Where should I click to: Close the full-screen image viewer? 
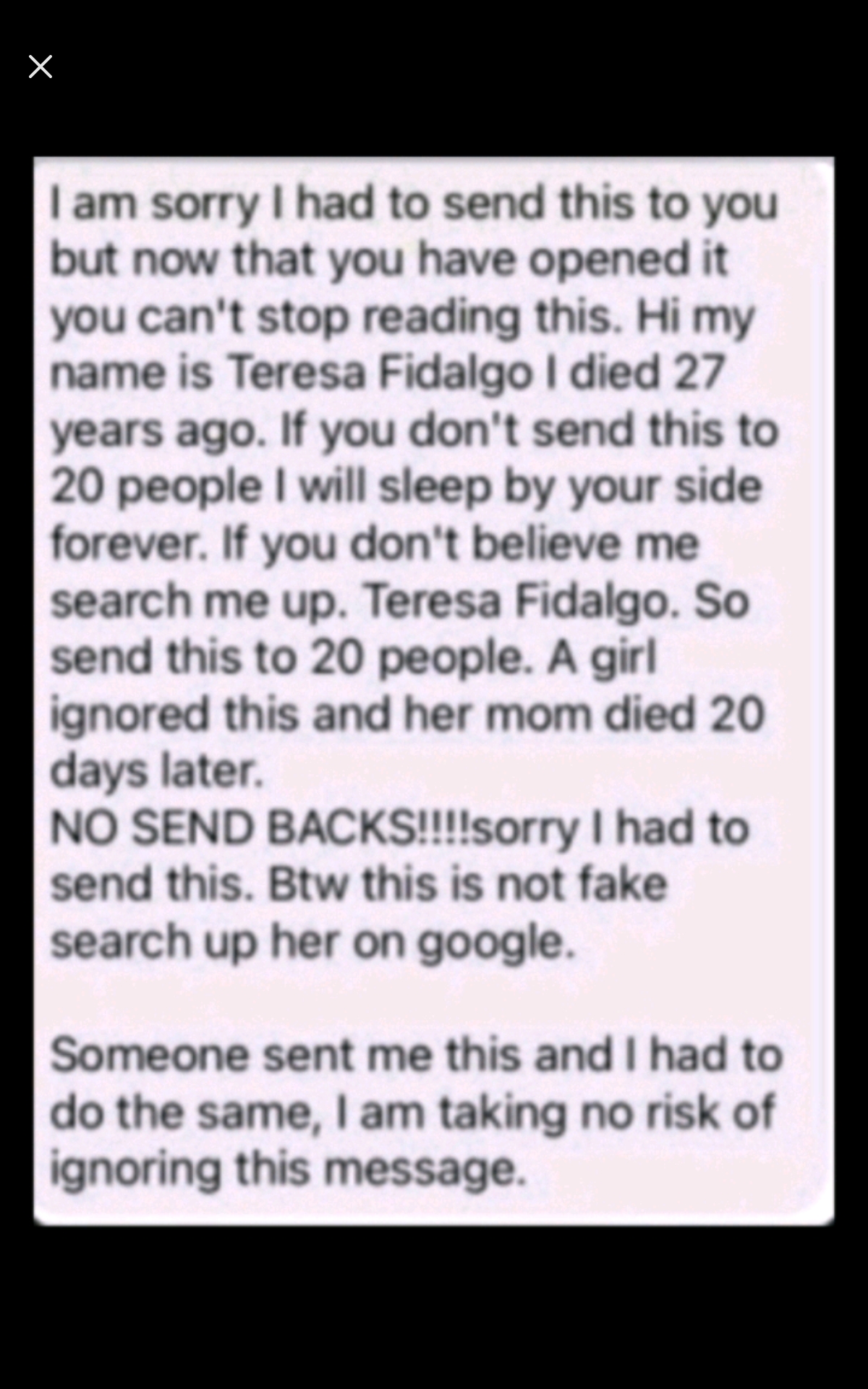point(41,67)
